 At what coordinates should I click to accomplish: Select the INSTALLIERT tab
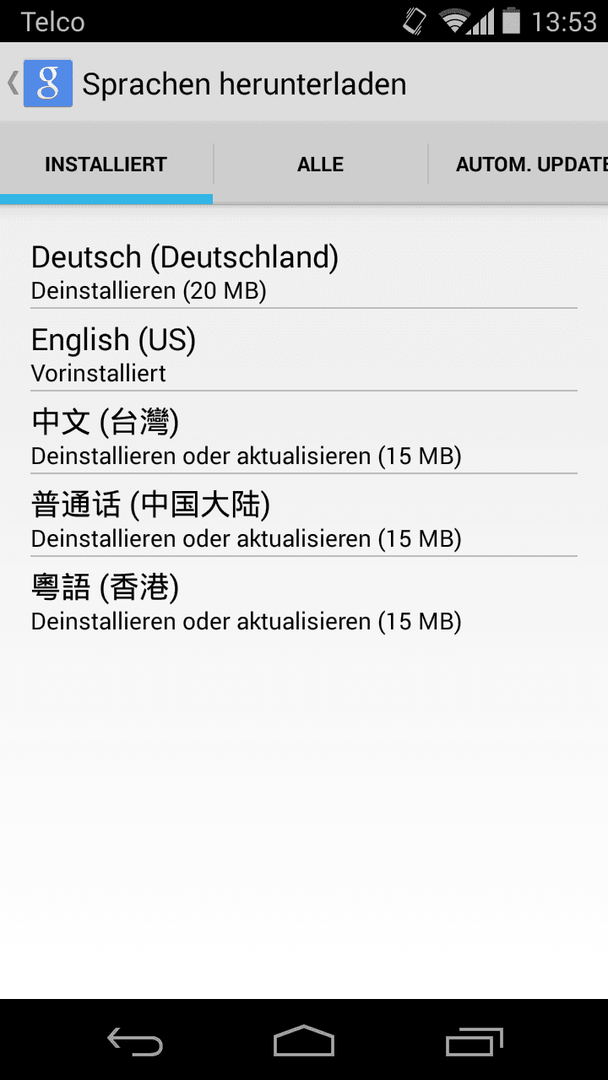106,165
